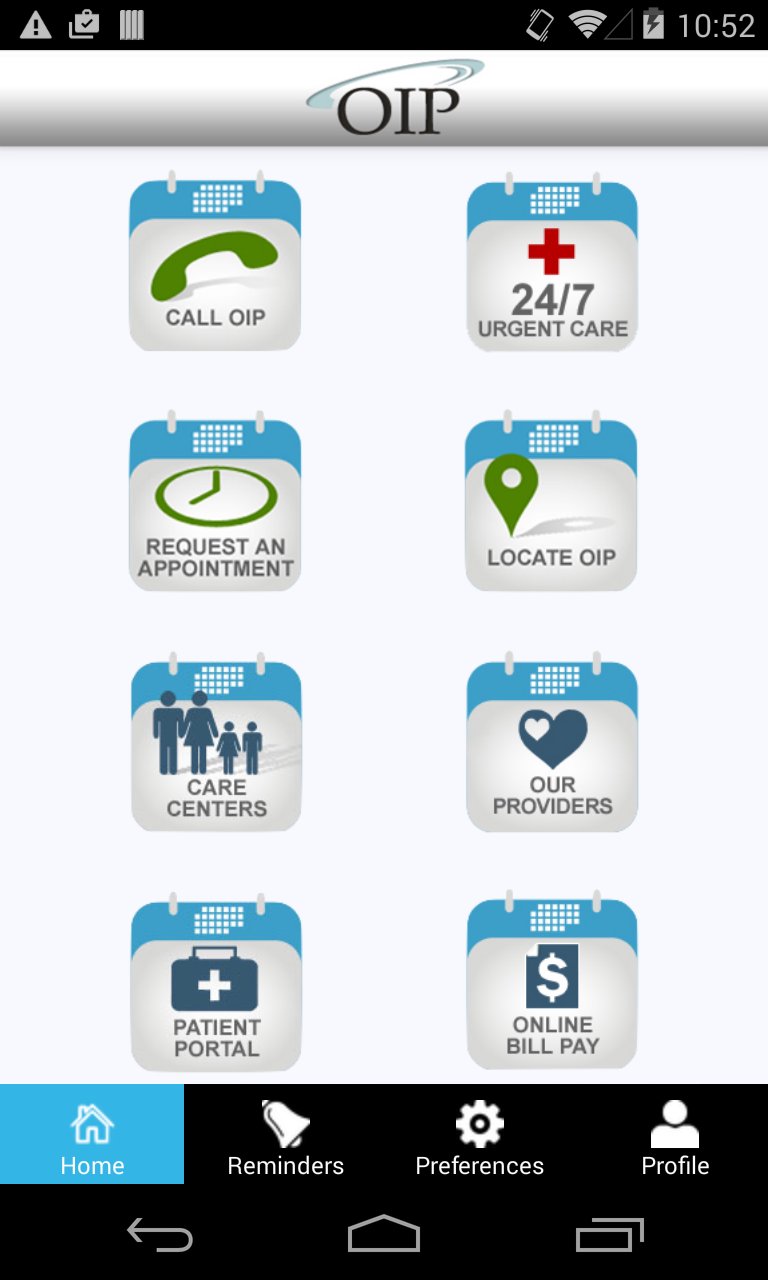Tap the OIP logo banner
768x1280 pixels.
(384, 98)
